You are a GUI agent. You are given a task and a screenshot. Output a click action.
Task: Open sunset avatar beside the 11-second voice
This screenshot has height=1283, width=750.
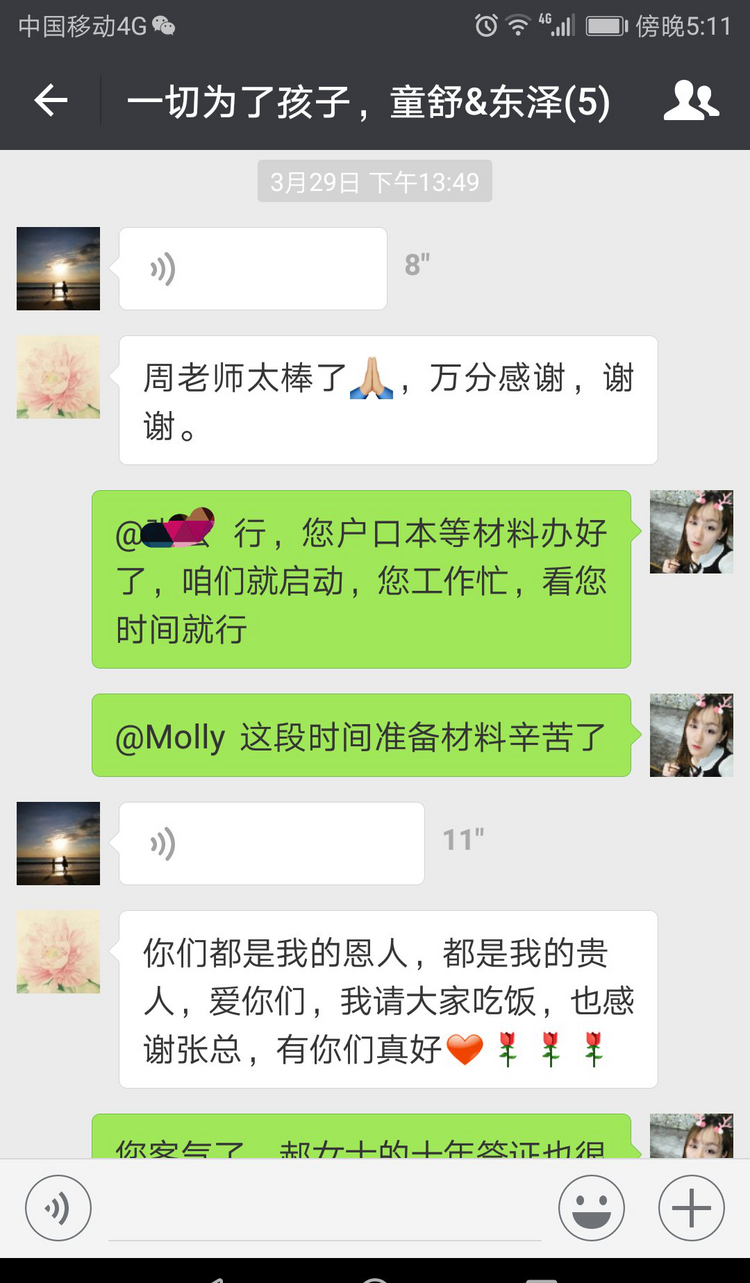(58, 843)
